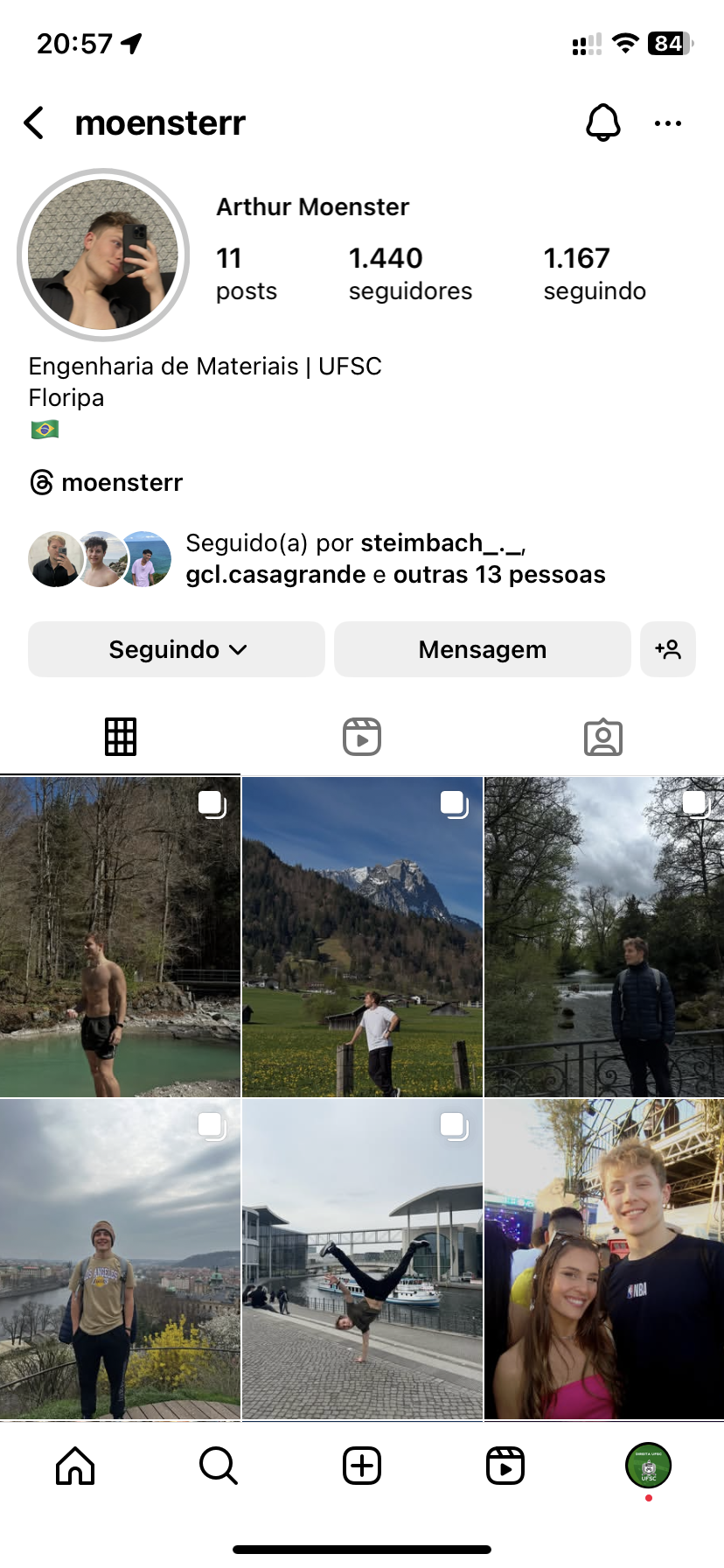Tap the suggested people add-person icon

(x=668, y=649)
